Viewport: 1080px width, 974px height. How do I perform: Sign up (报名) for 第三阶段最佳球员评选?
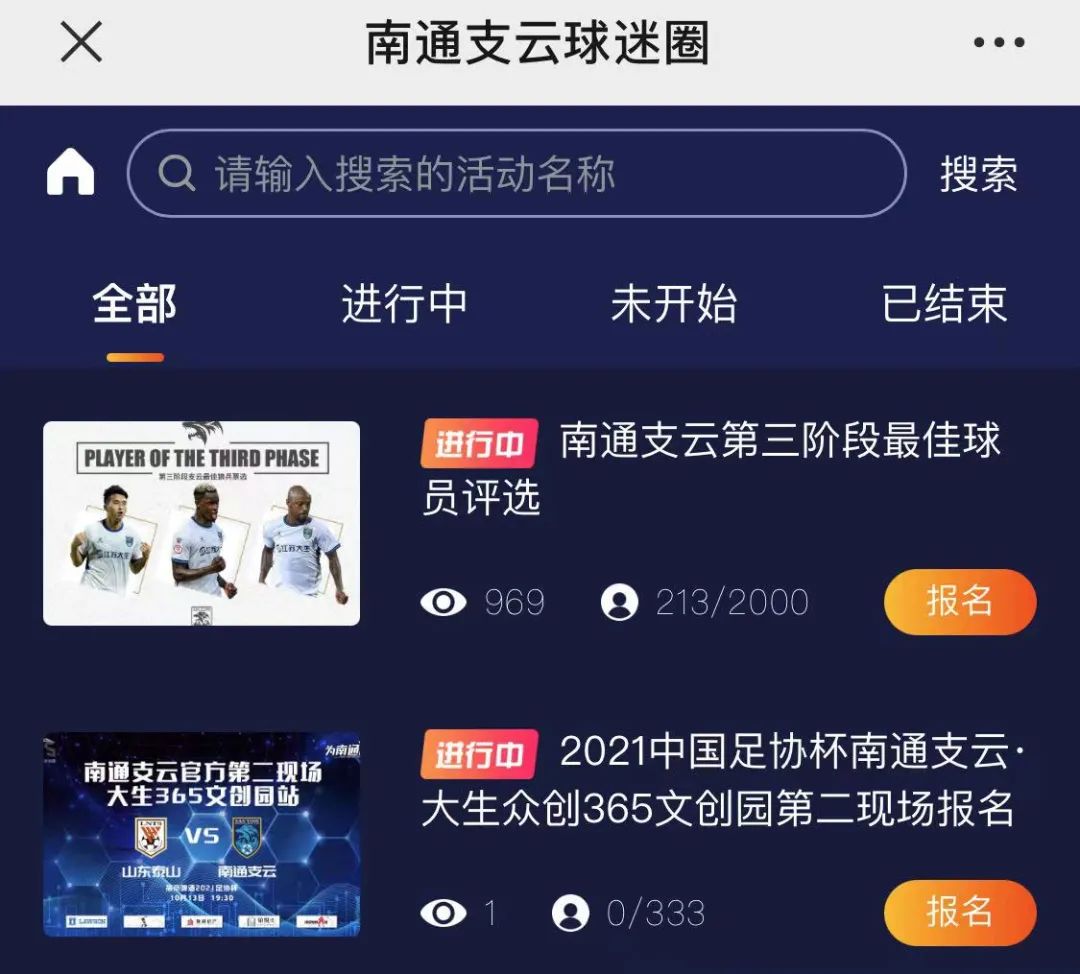pyautogui.click(x=959, y=601)
